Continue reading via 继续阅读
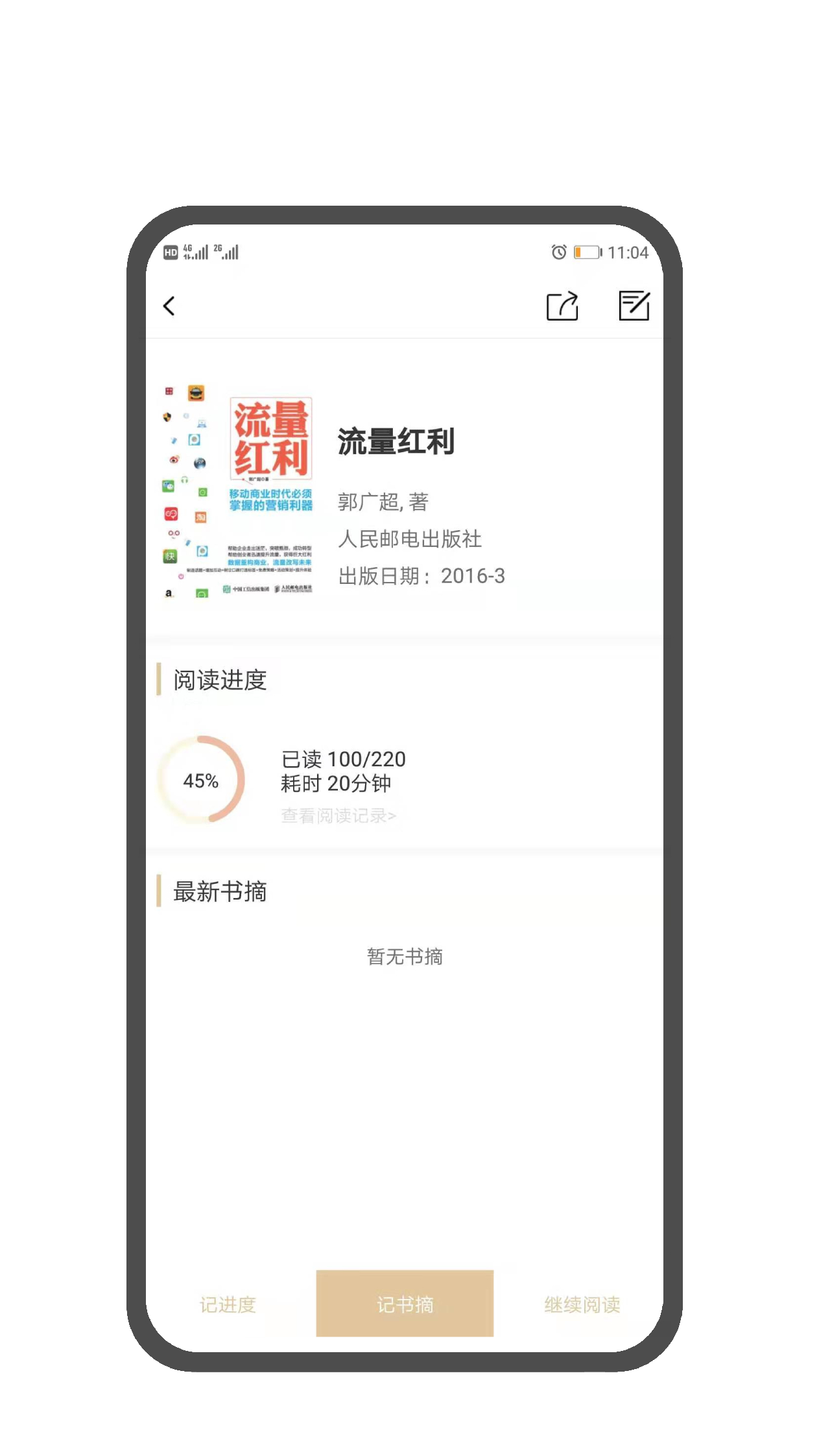Image resolution: width=819 pixels, height=1456 pixels. tap(582, 1304)
